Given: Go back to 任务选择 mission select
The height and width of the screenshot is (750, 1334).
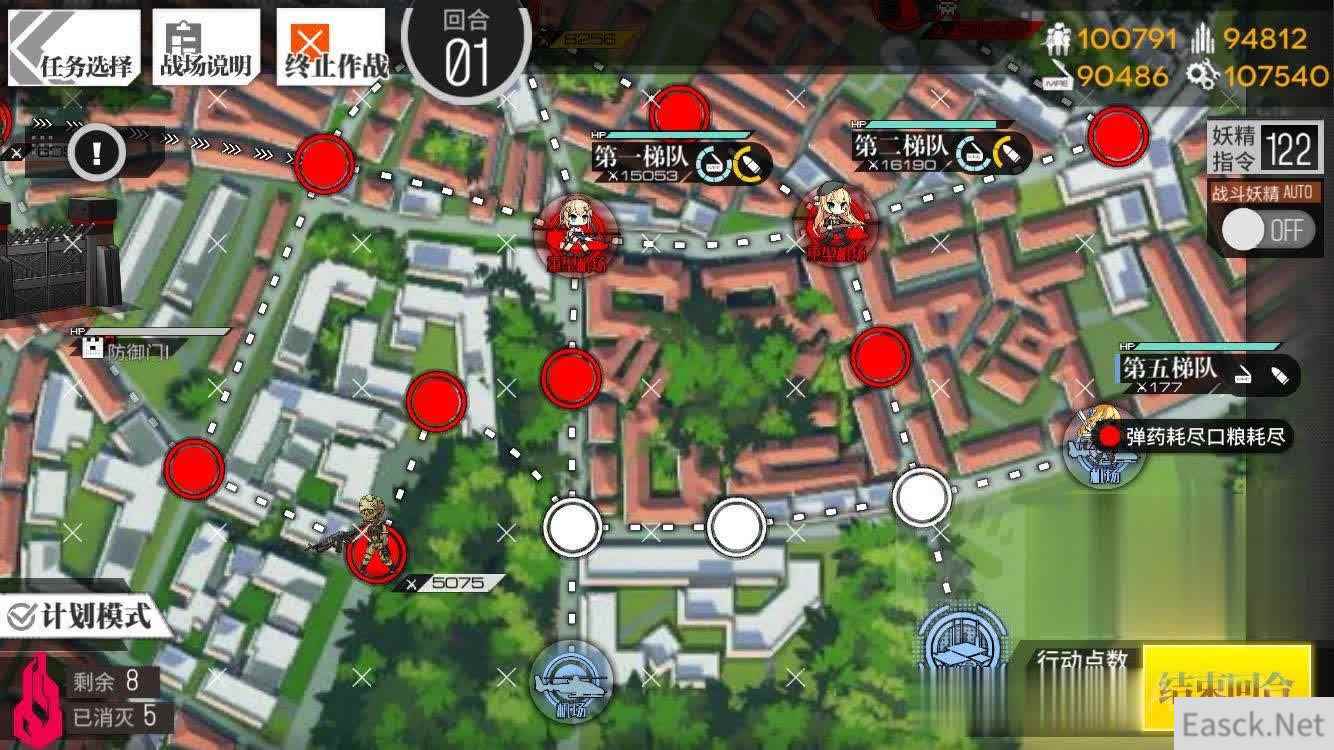Looking at the screenshot, I should 75,45.
